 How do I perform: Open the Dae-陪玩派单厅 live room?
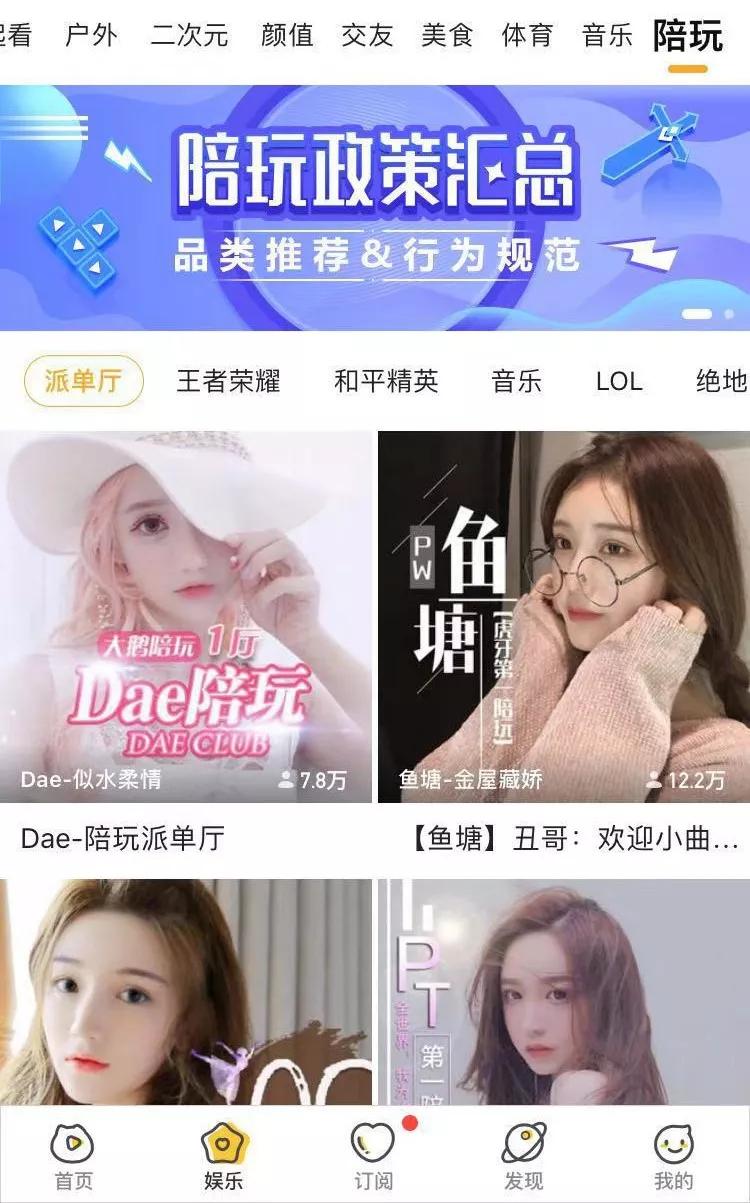pos(186,617)
